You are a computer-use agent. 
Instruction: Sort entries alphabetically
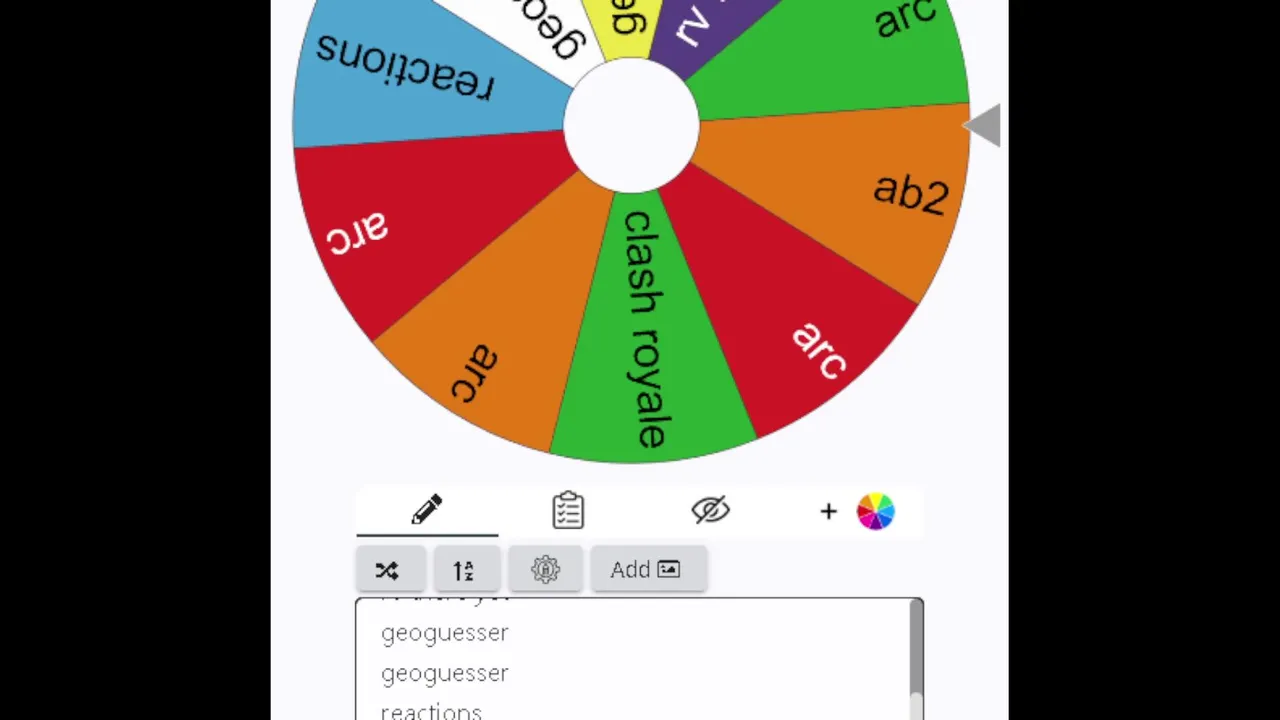click(463, 570)
